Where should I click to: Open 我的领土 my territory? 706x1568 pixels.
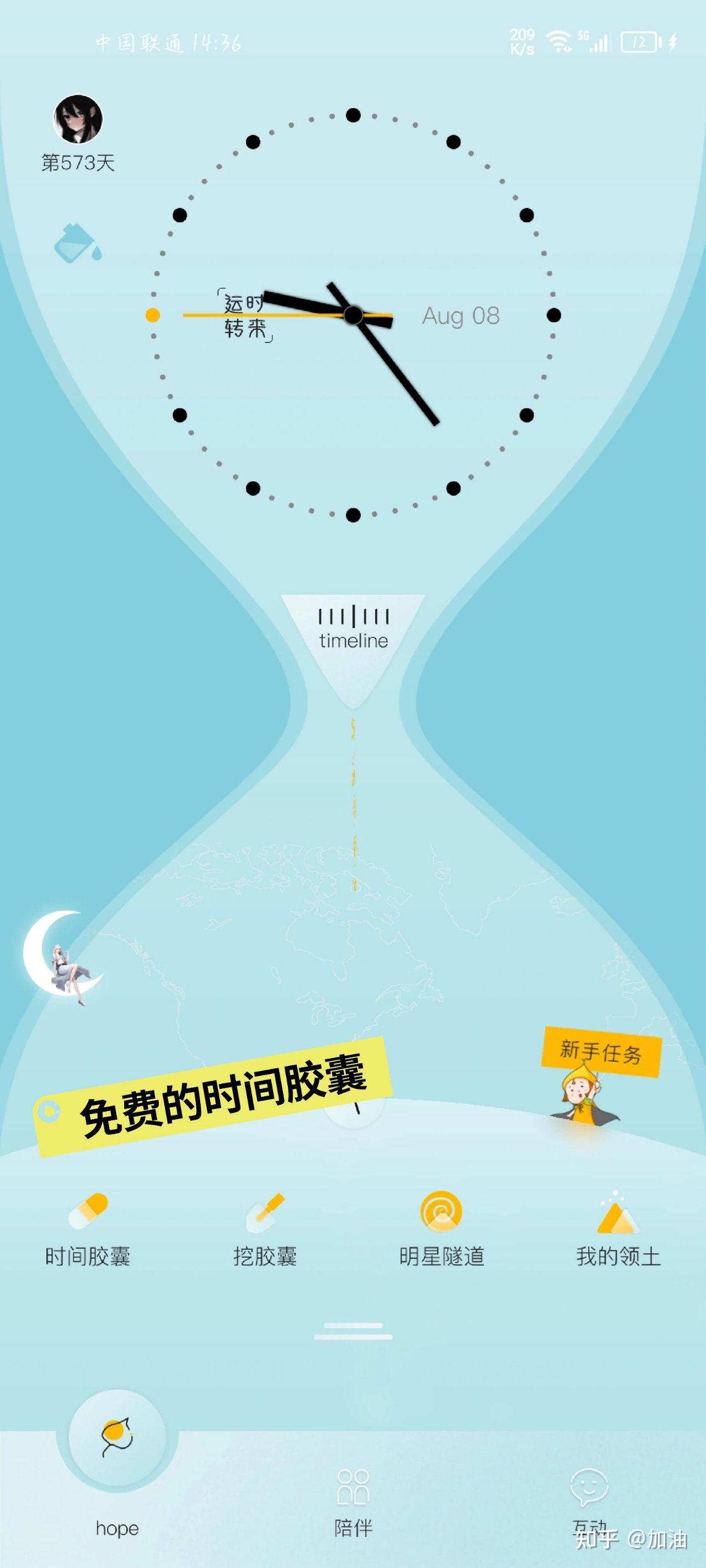point(618,1230)
